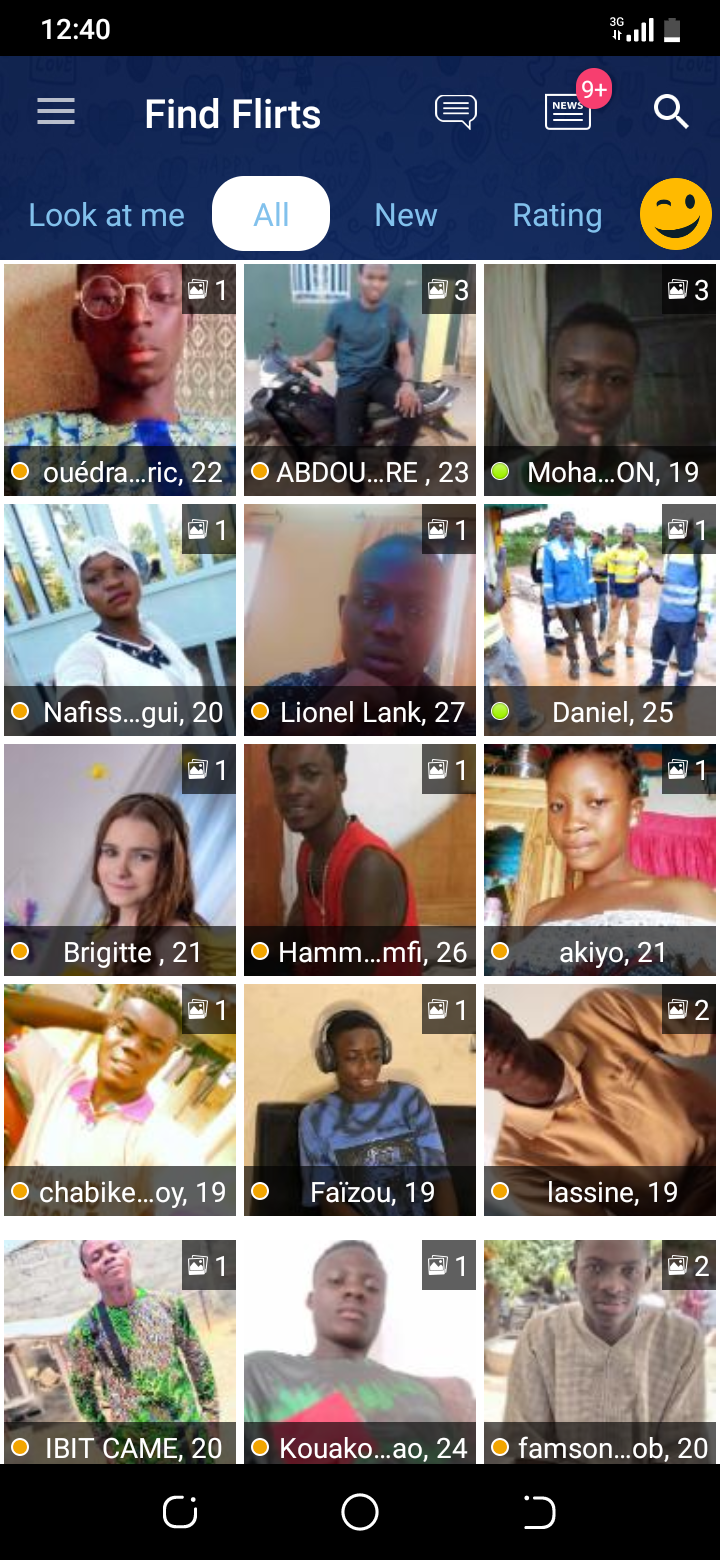720x1560 pixels.
Task: Open Brigitte, 21 profile
Action: pos(120,860)
